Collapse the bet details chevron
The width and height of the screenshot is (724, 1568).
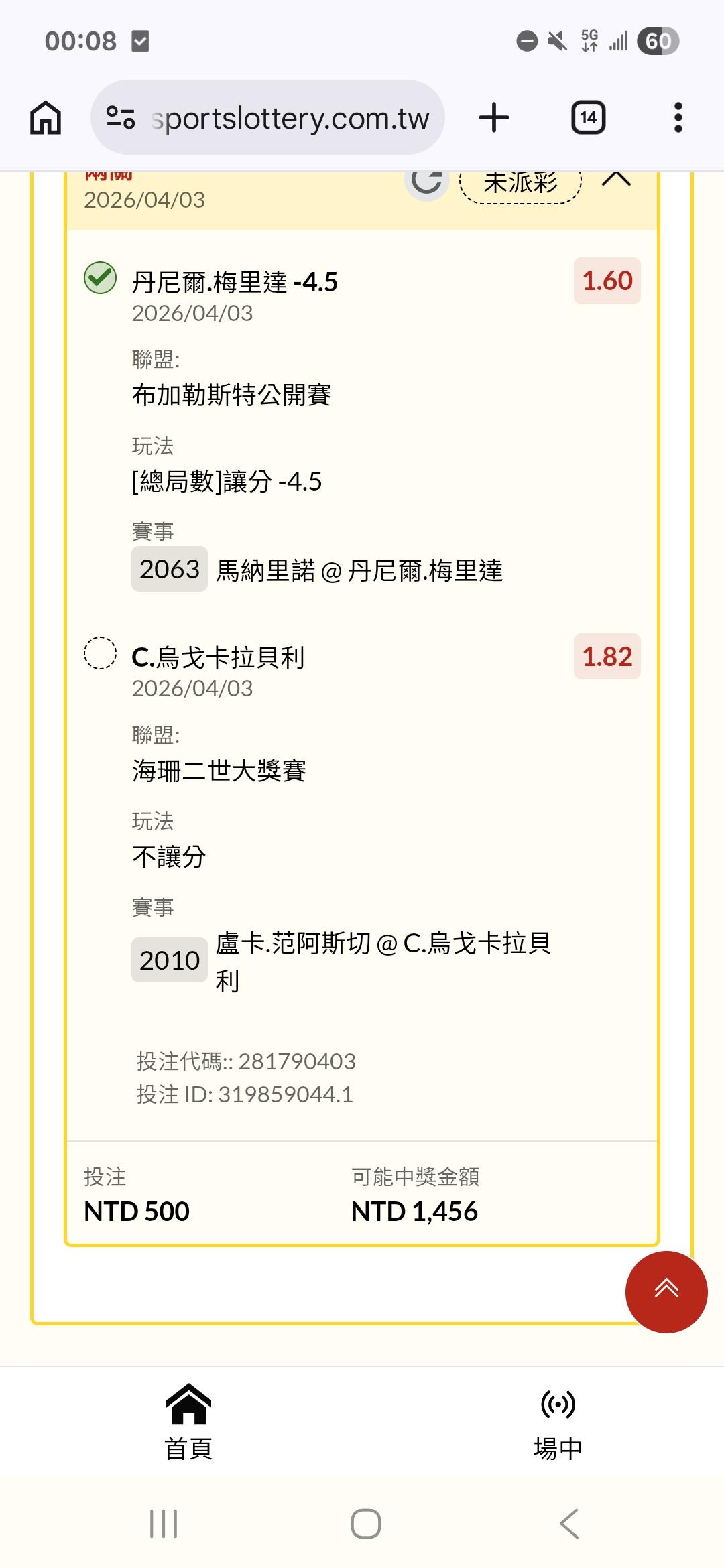617,180
